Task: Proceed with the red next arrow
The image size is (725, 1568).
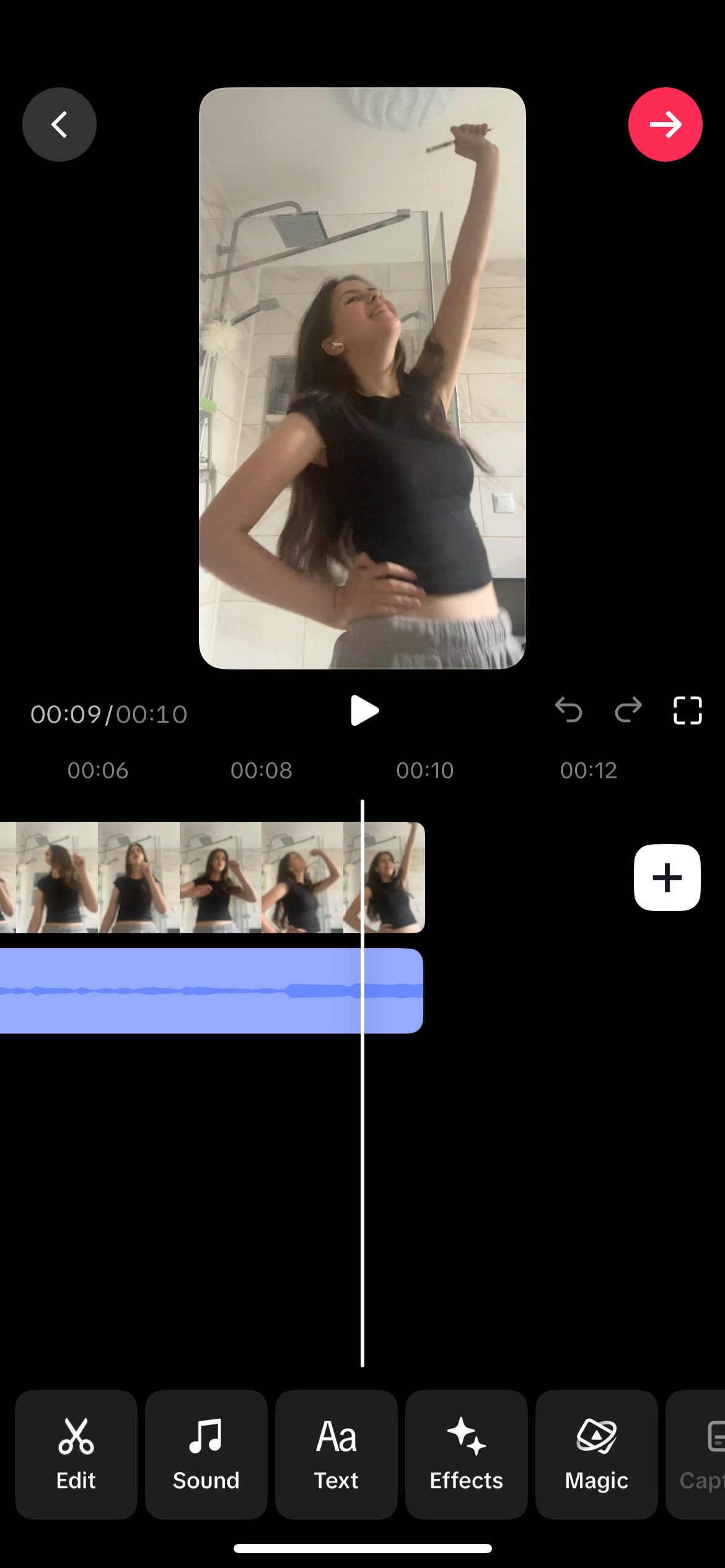Action: [665, 124]
